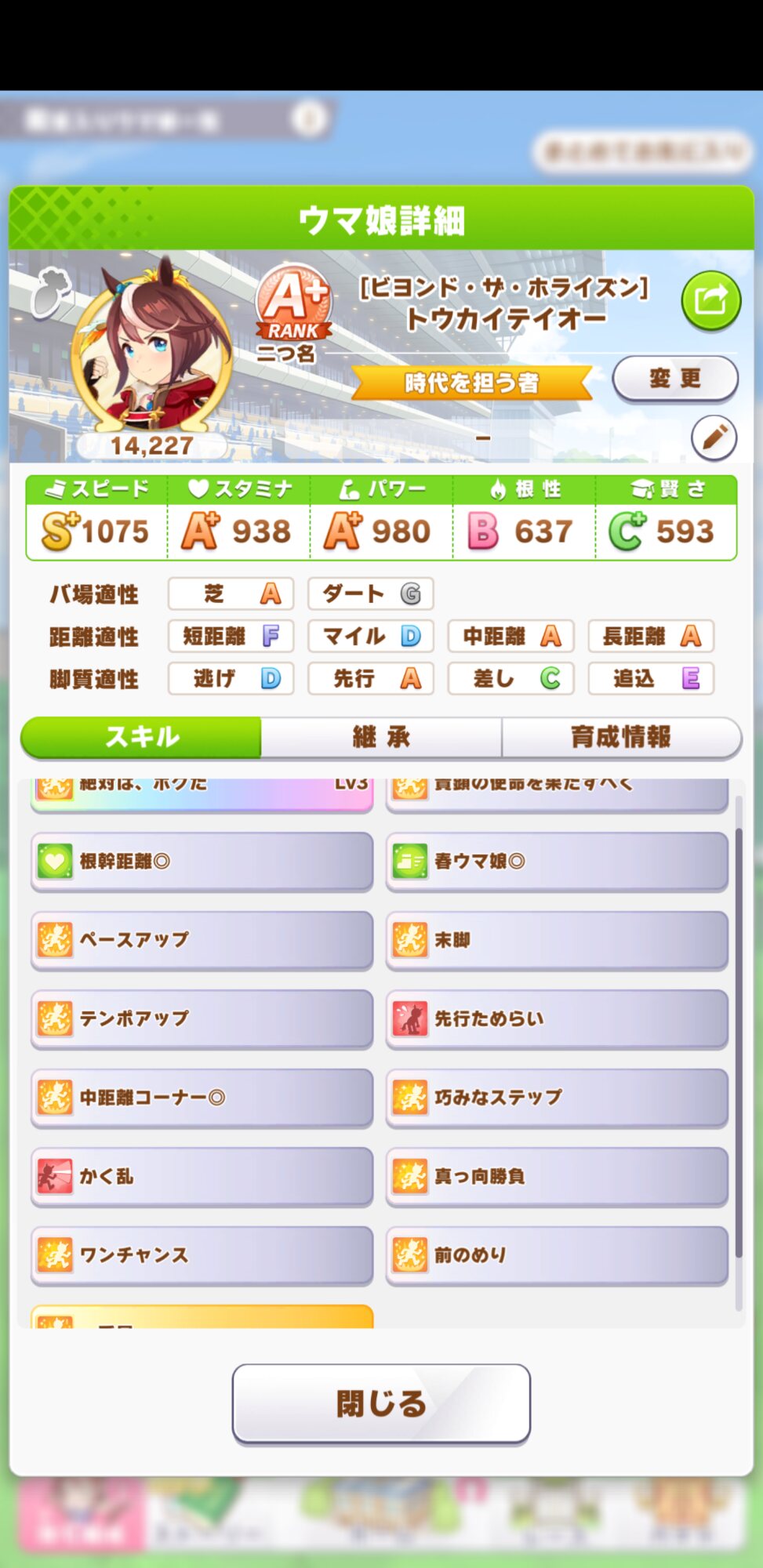Image resolution: width=763 pixels, height=1568 pixels.
Task: Switch to the 育成情報 tab
Action: (x=620, y=737)
